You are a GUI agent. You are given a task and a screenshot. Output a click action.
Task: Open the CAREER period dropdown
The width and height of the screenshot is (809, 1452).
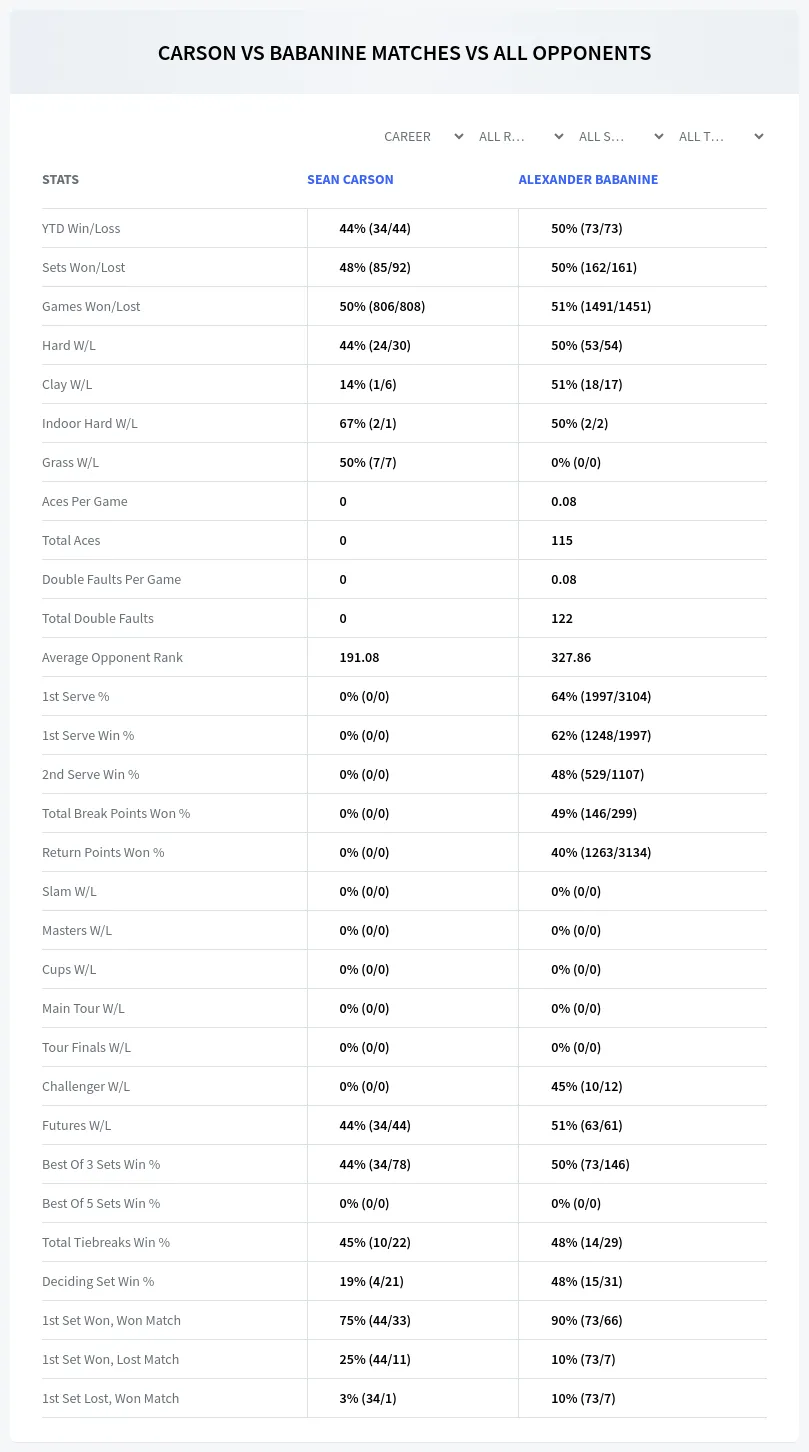(423, 136)
